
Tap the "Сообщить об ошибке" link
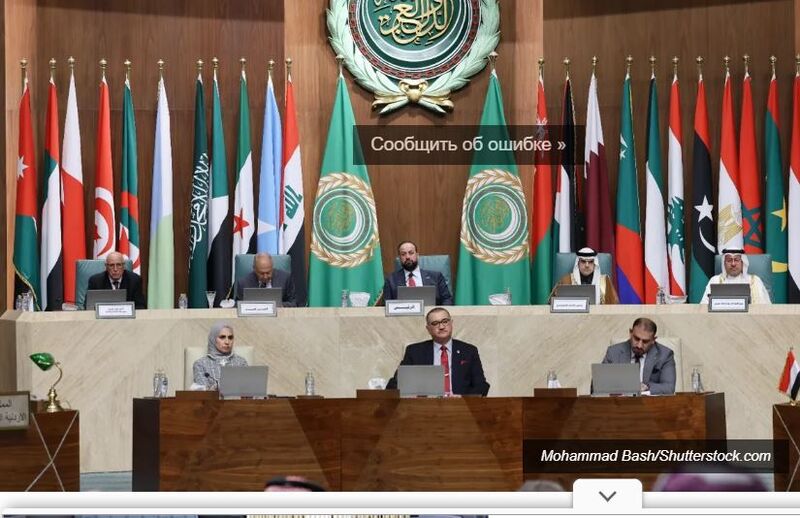pos(468,144)
